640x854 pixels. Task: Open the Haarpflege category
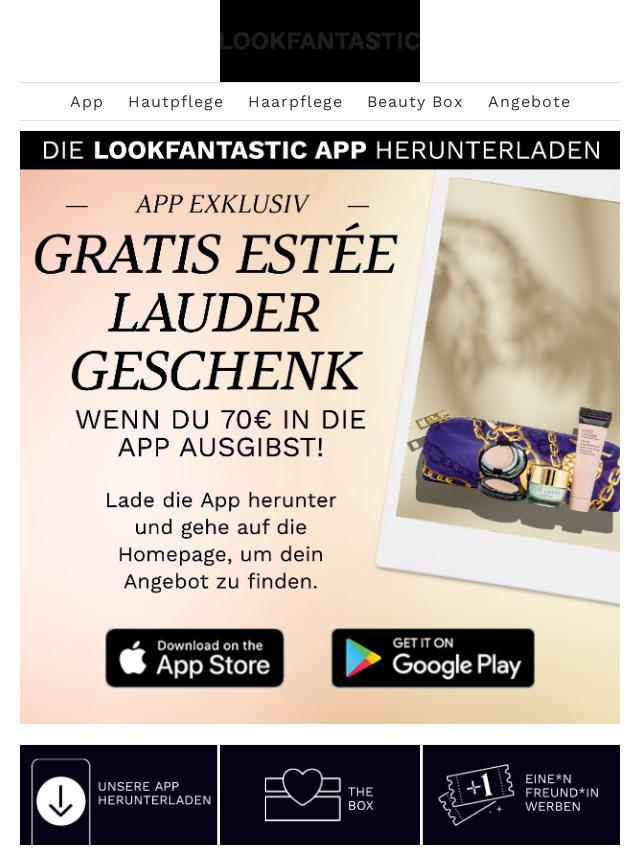point(295,102)
